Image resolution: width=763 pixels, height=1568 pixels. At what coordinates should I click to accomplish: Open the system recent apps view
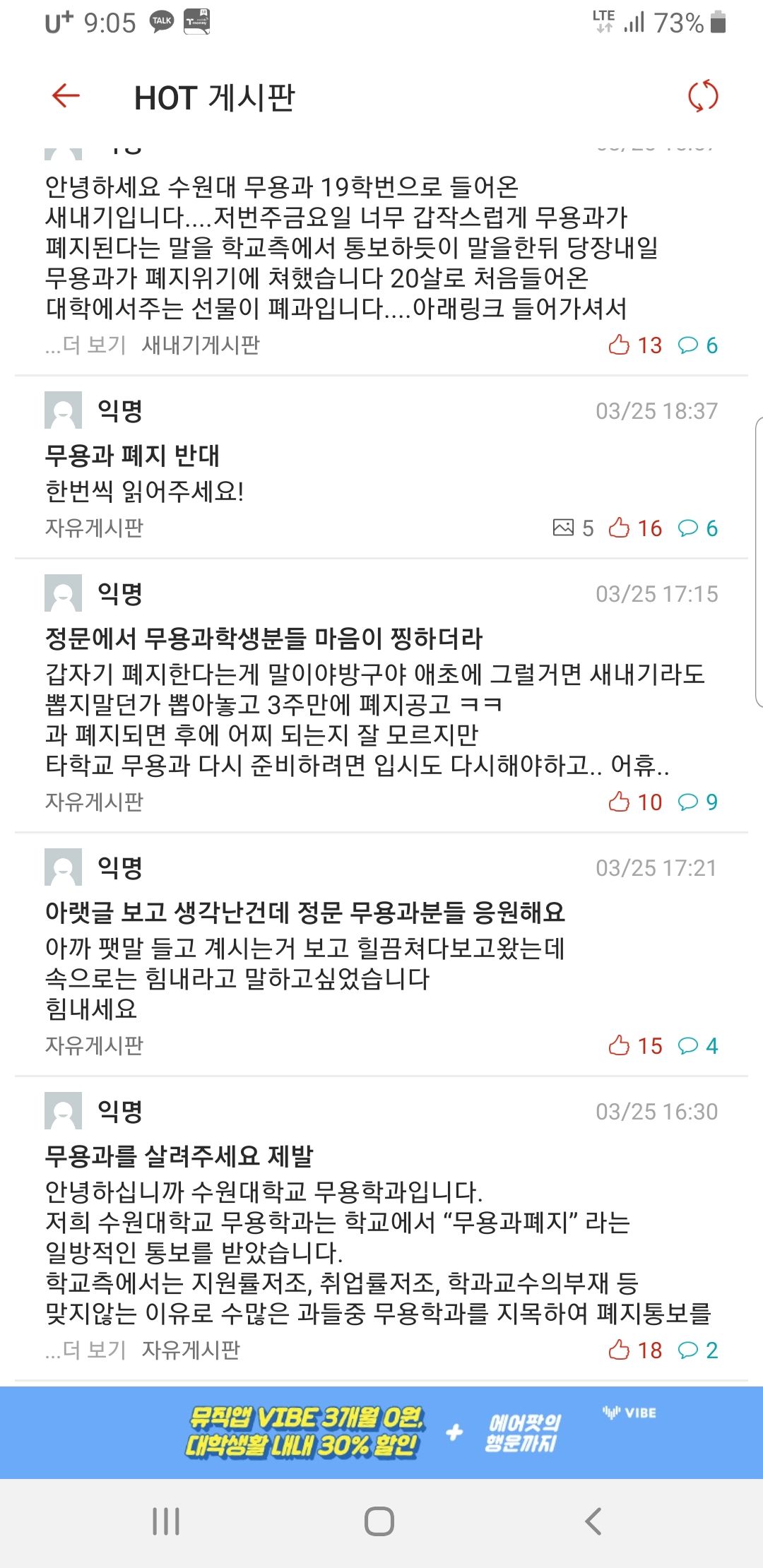point(167,1521)
